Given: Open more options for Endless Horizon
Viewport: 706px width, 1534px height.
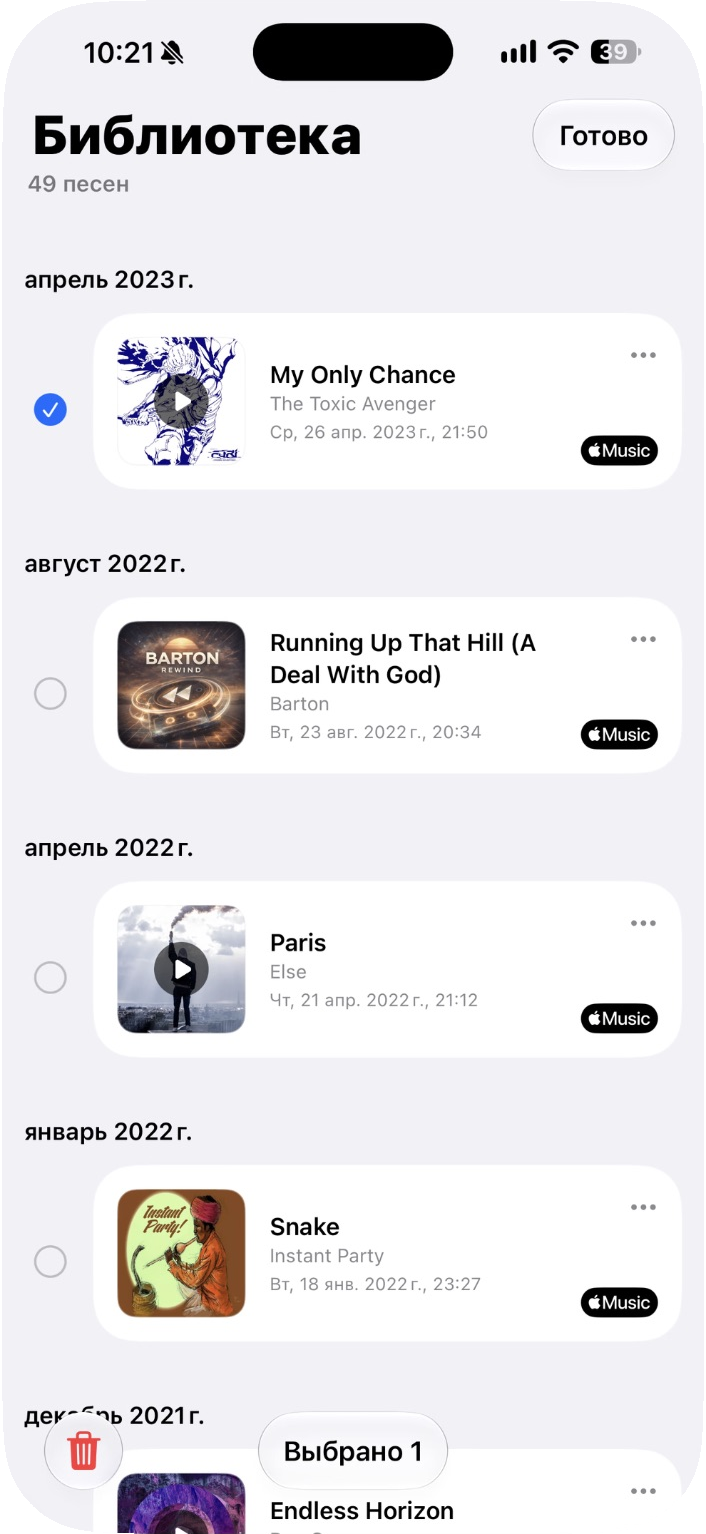Looking at the screenshot, I should tap(643, 1492).
